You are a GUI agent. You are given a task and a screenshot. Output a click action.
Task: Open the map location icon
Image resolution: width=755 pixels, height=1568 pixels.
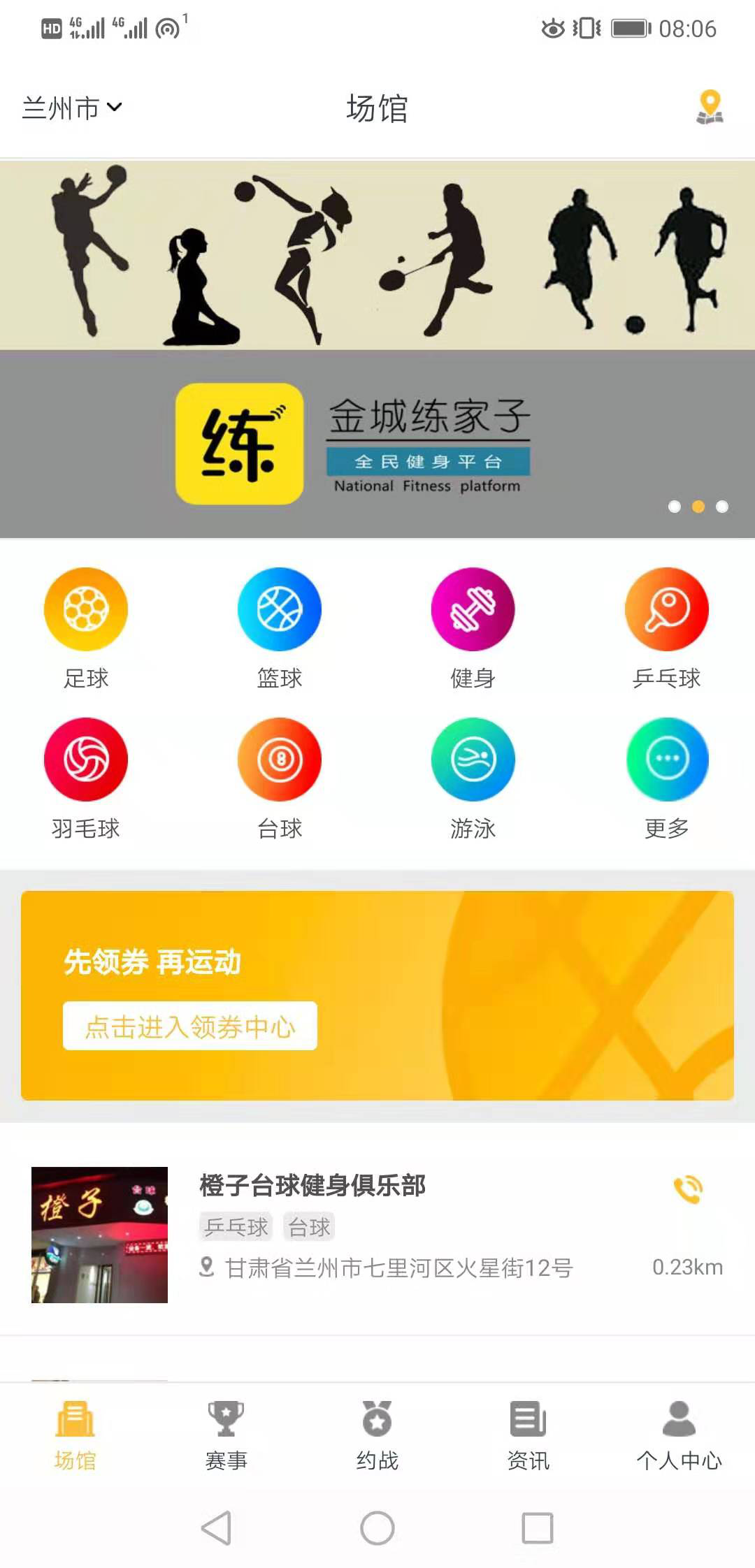710,108
